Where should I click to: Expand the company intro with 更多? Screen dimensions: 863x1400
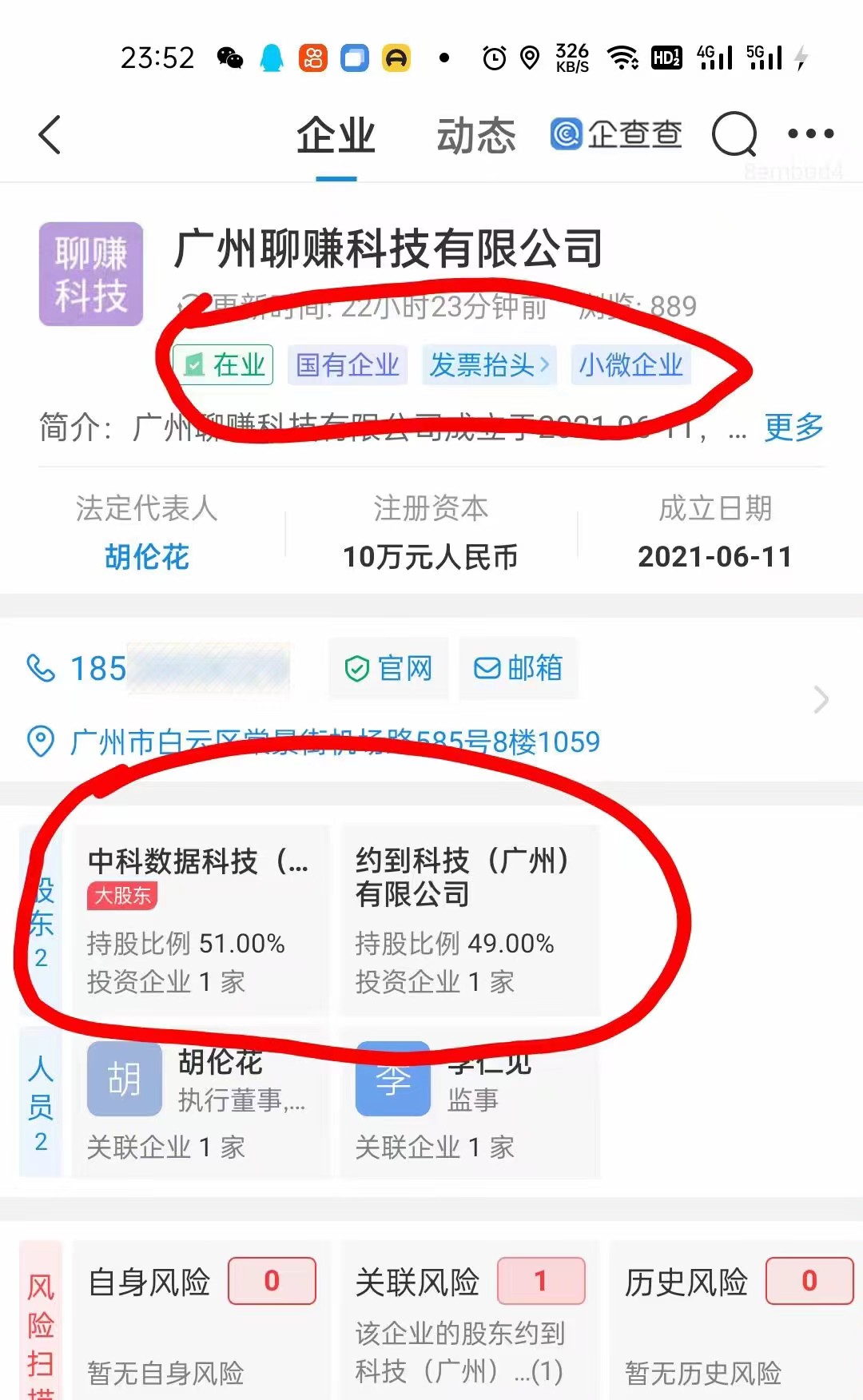point(793,428)
